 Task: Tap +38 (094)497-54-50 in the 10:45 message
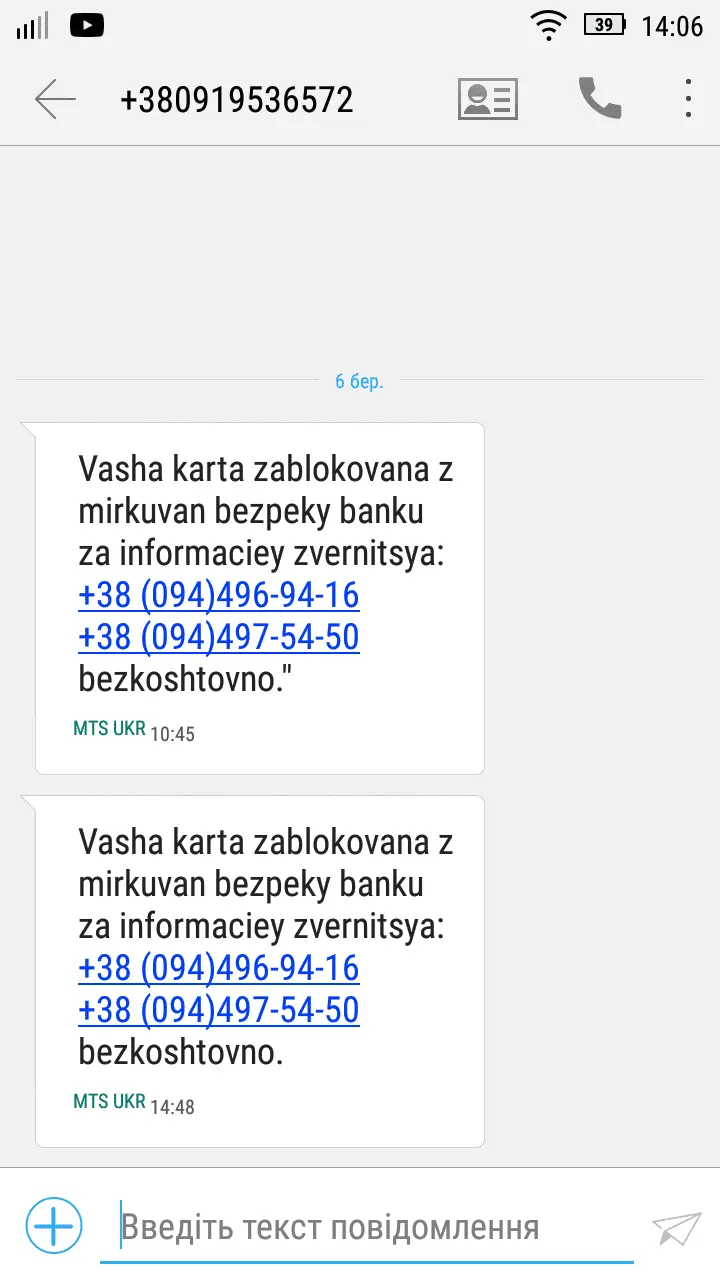[218, 637]
